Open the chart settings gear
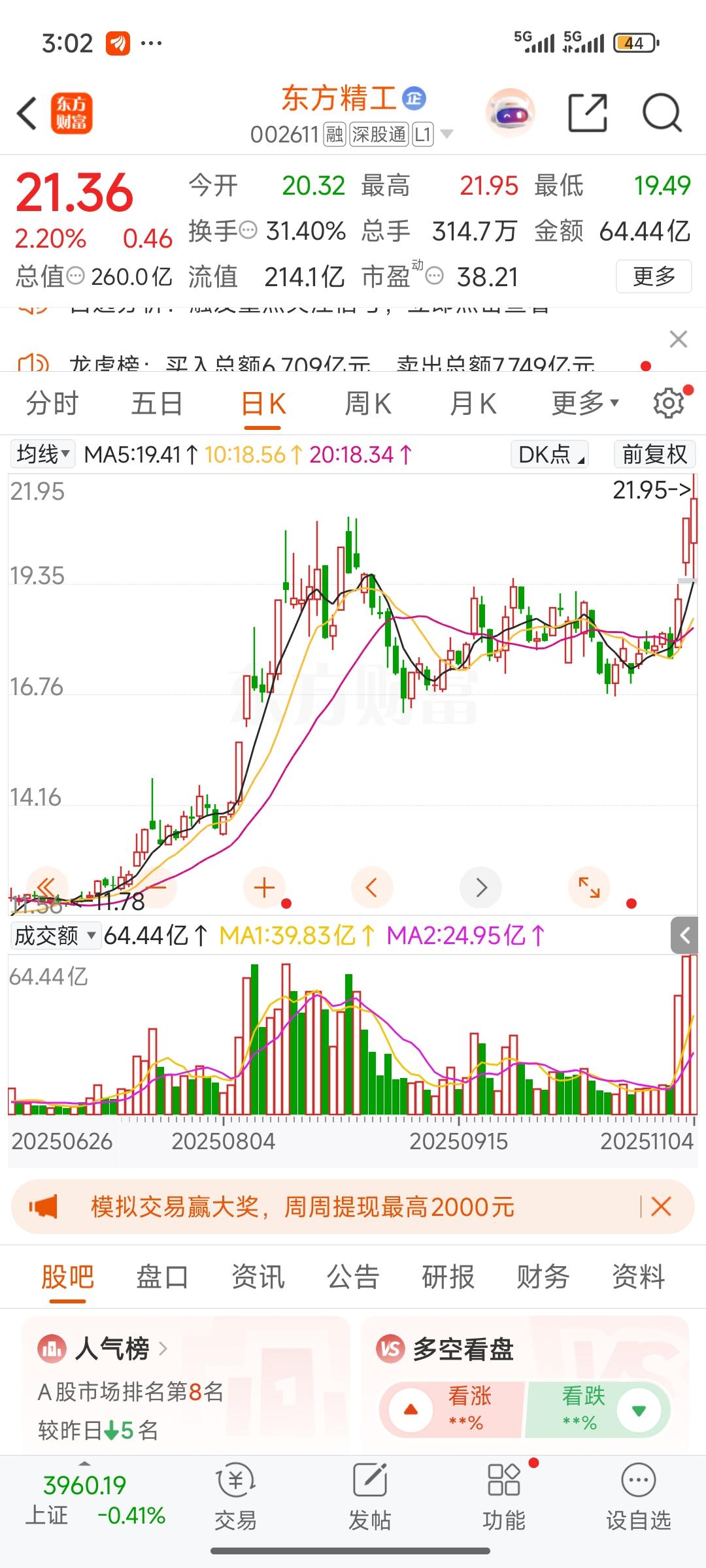Viewport: 706px width, 1568px height. click(667, 402)
